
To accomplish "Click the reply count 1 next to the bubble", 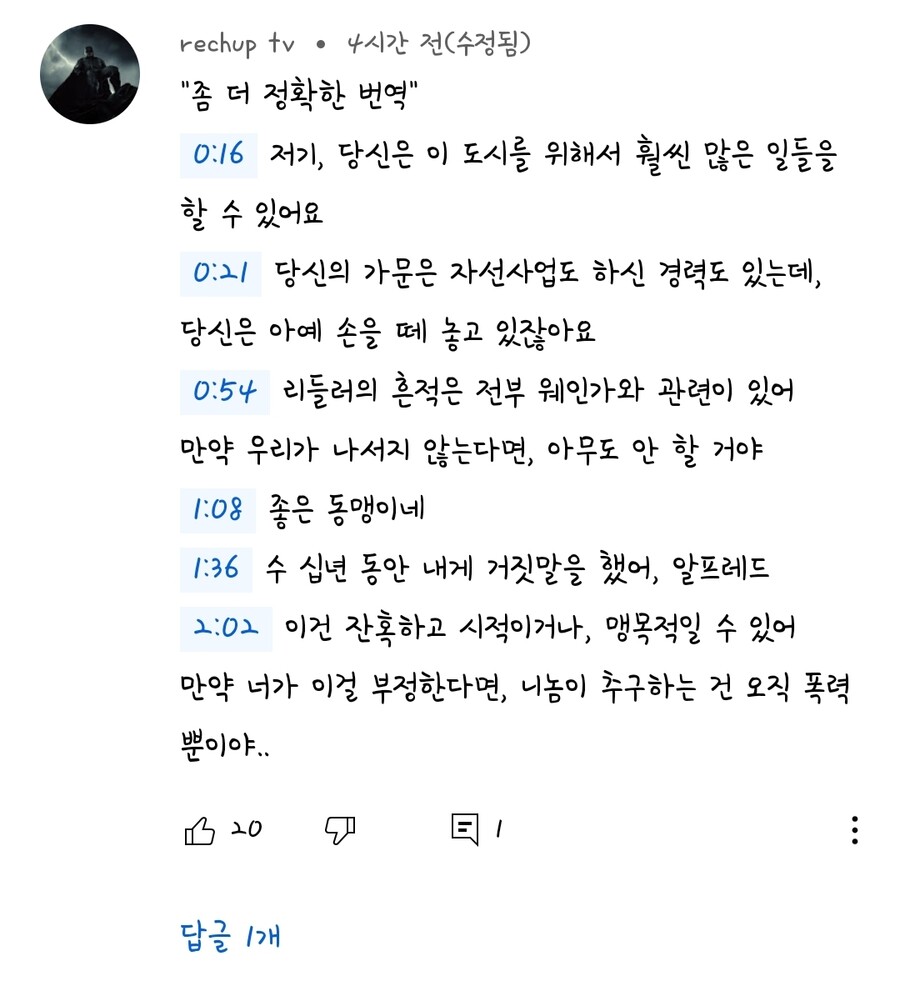I will pyautogui.click(x=497, y=828).
